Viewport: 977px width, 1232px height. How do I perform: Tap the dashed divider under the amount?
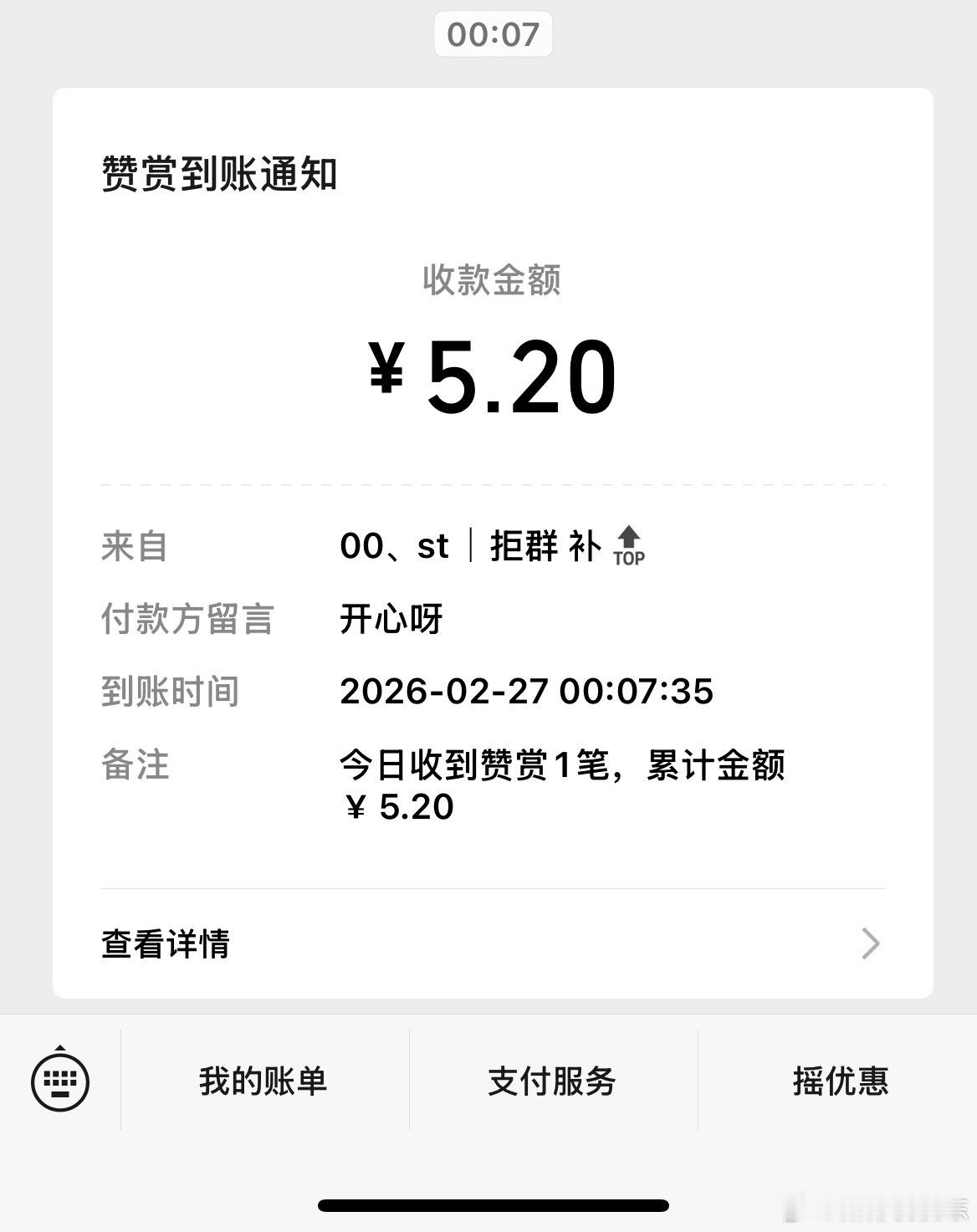pos(491,483)
